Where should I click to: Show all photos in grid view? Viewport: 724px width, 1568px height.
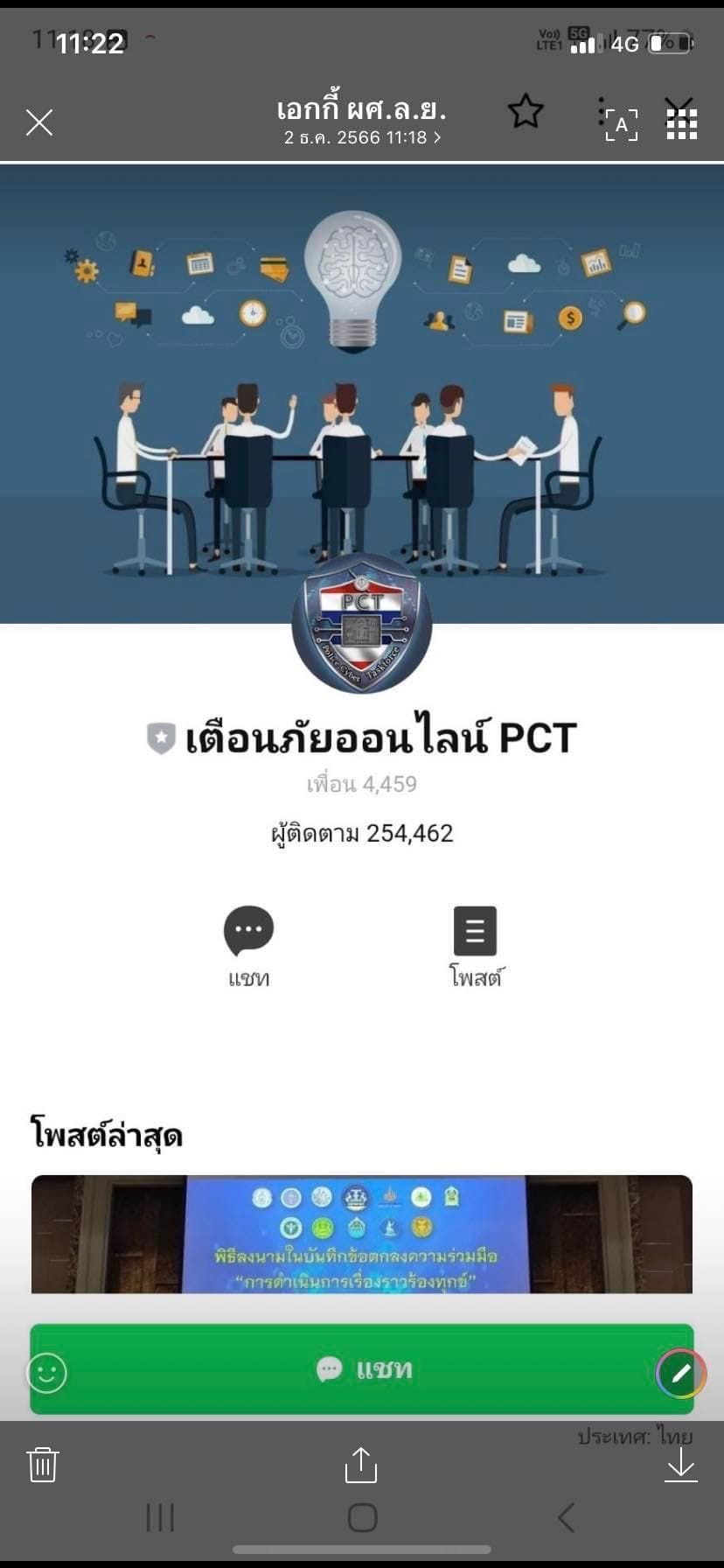pos(681,124)
